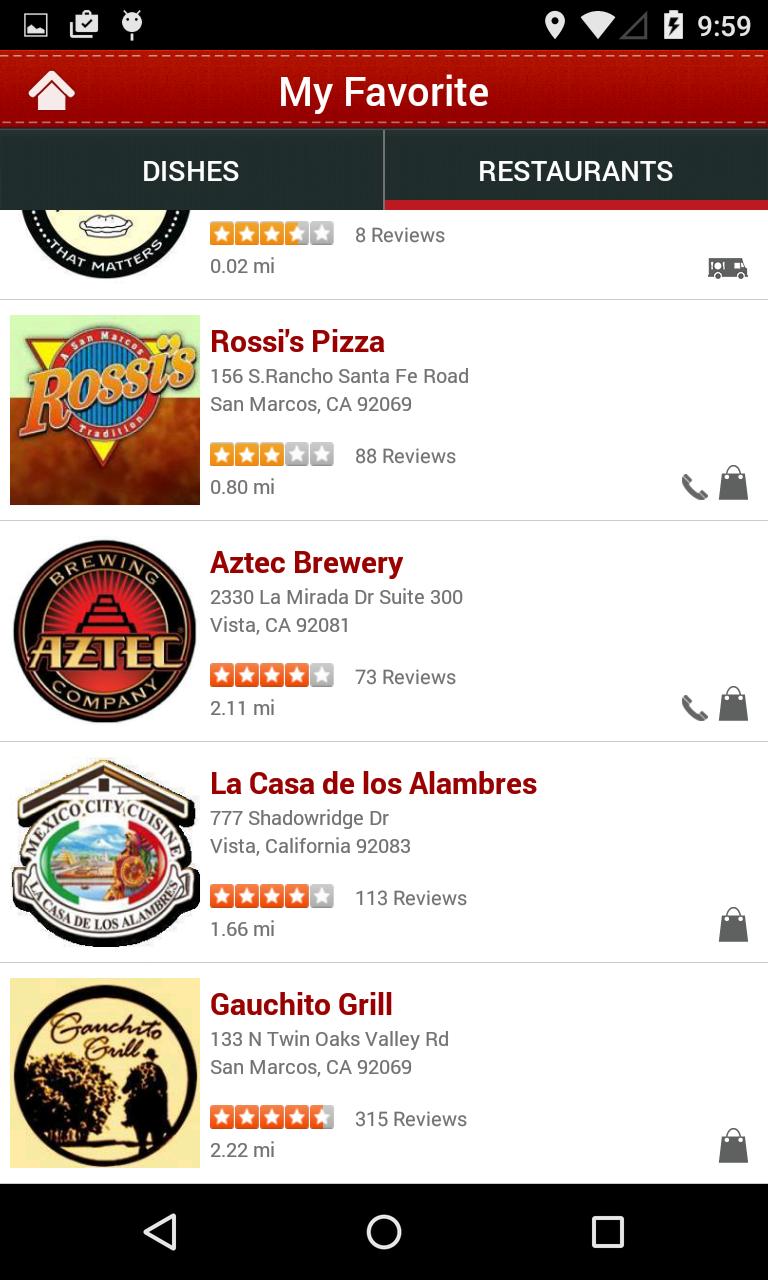Image resolution: width=768 pixels, height=1280 pixels.
Task: Open Rossi's Pizza restaurant details
Action: pyautogui.click(x=297, y=342)
